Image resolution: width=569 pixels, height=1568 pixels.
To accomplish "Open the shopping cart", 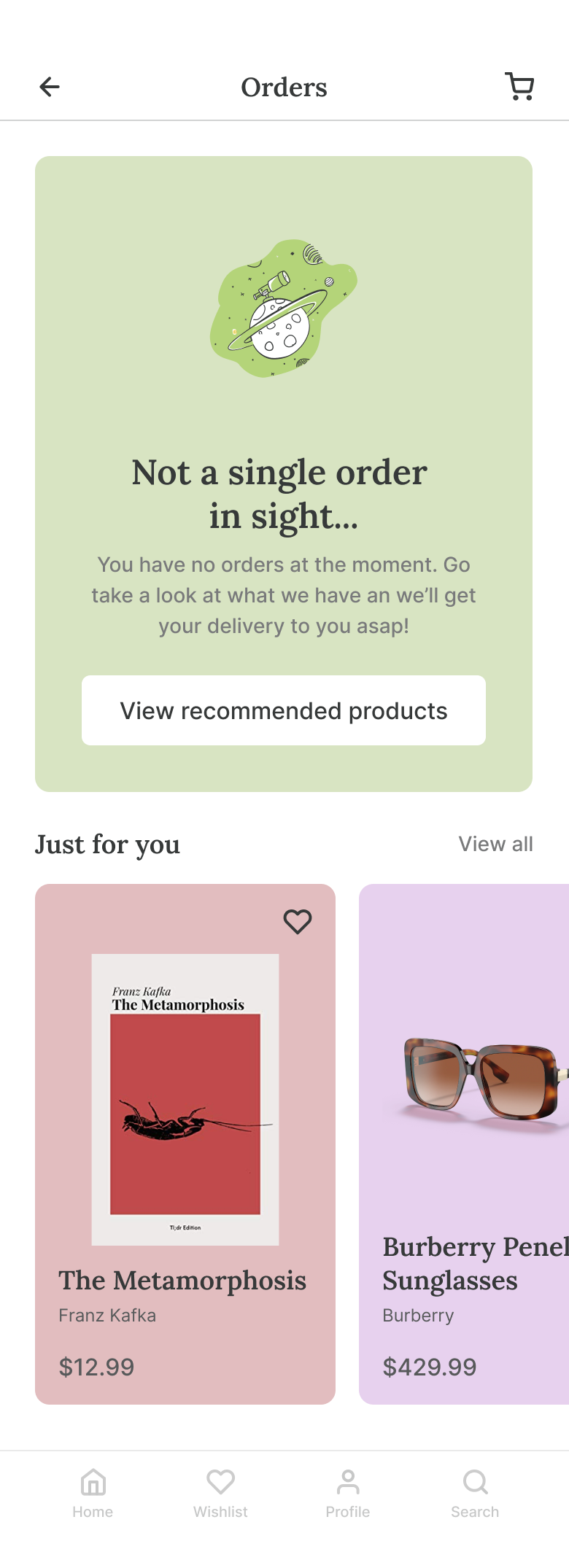I will (519, 87).
